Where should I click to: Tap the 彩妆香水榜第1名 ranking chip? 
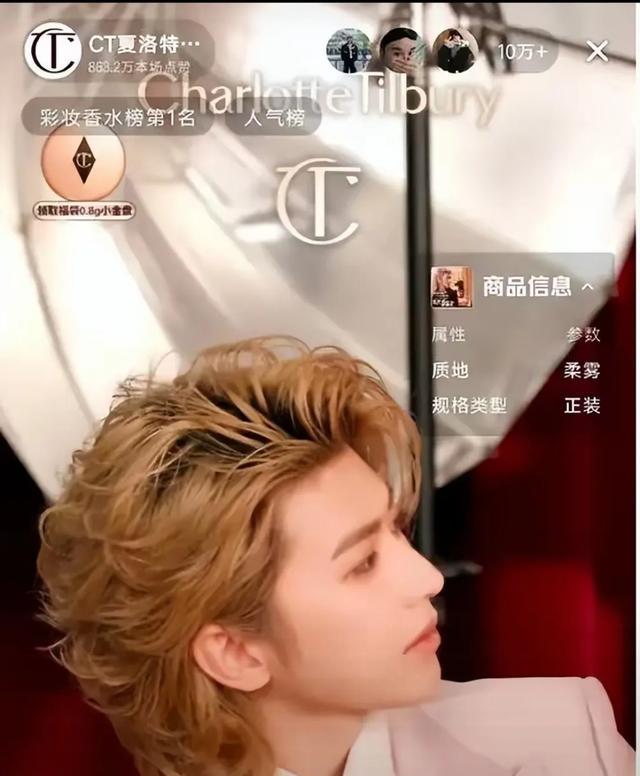pyautogui.click(x=117, y=117)
